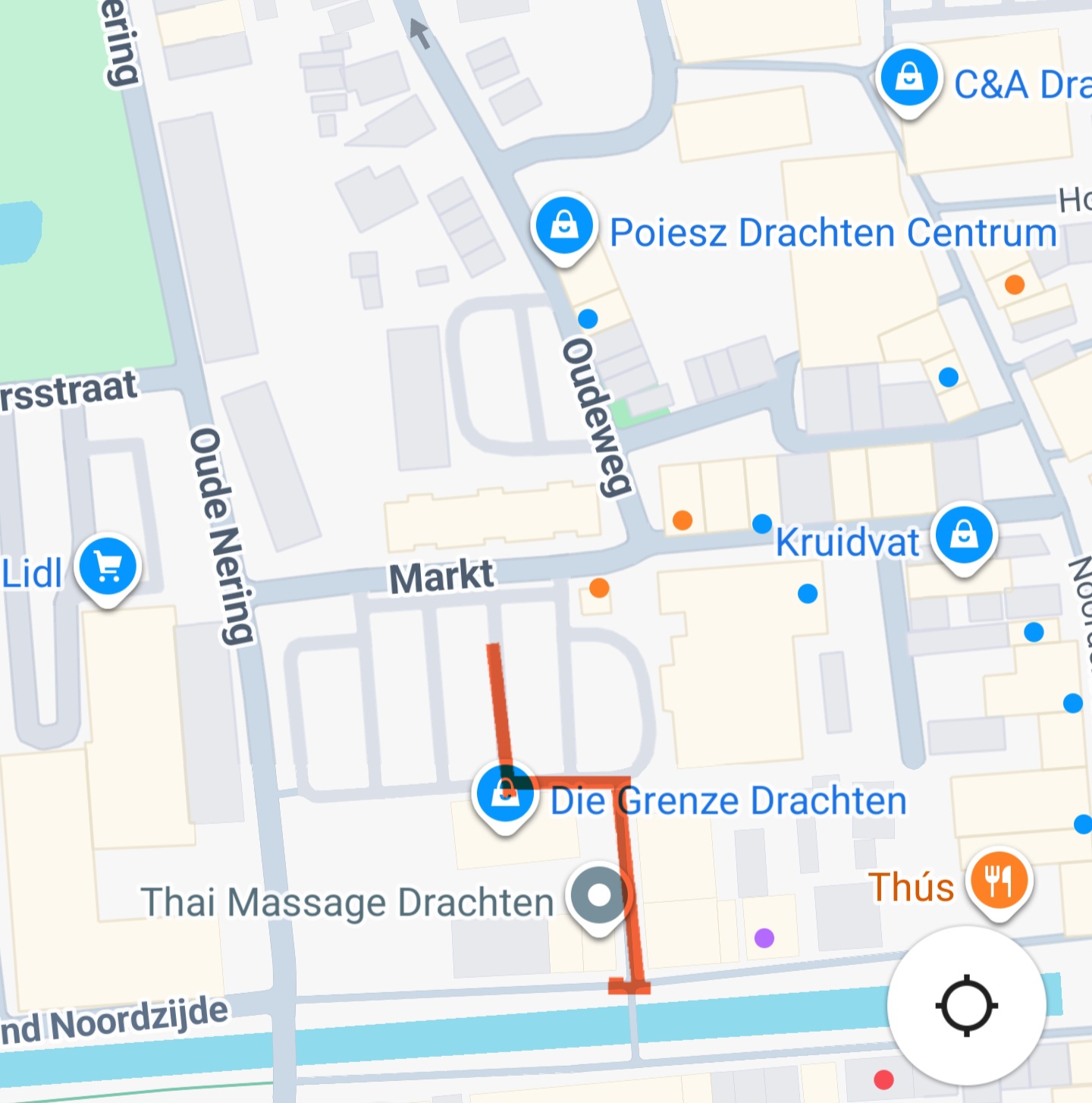Image resolution: width=1092 pixels, height=1103 pixels.
Task: Tap the Kruidvat store pin
Action: point(963,536)
